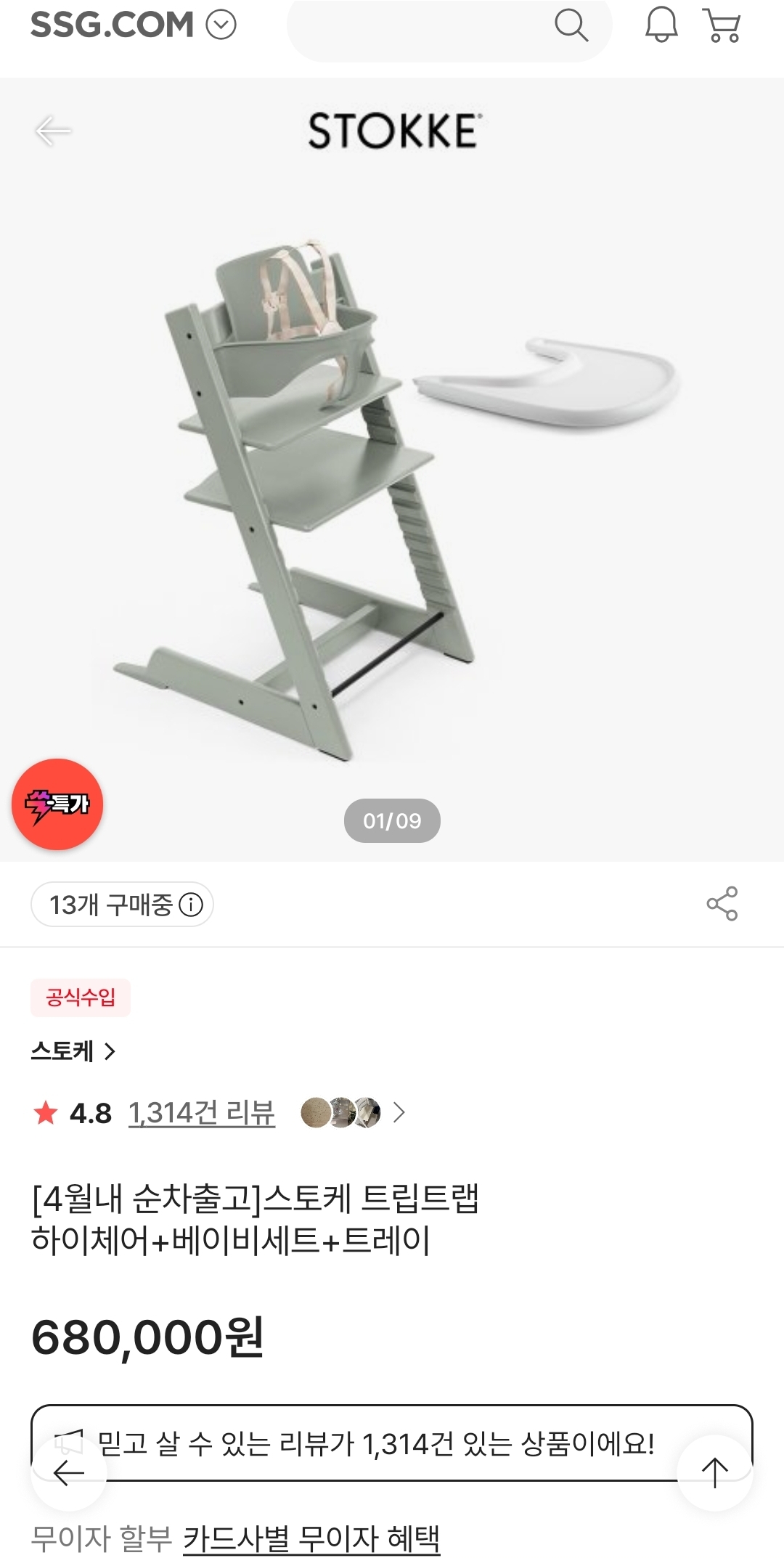The width and height of the screenshot is (784, 1558).
Task: Open the 스토케 brand page via its chevron
Action: [111, 1052]
